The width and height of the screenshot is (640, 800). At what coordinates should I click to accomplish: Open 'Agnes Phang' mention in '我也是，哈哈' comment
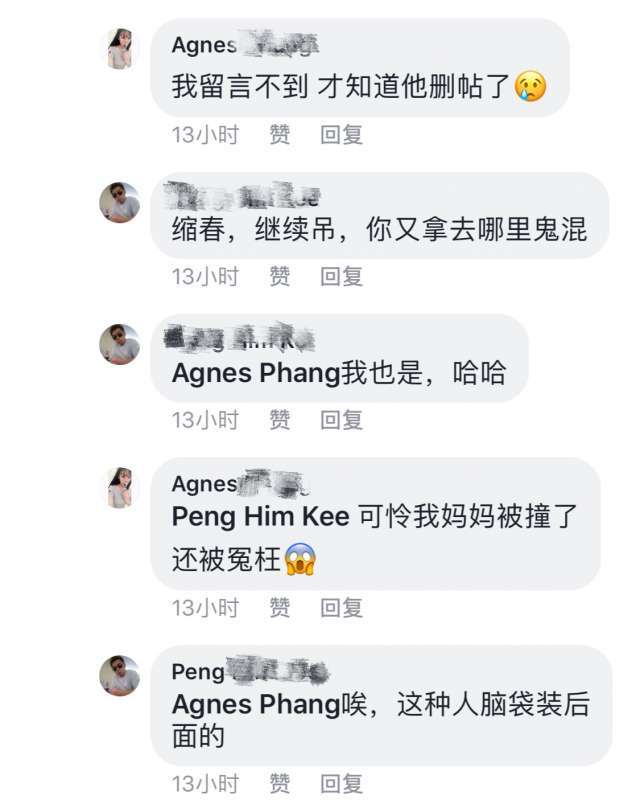(256, 374)
